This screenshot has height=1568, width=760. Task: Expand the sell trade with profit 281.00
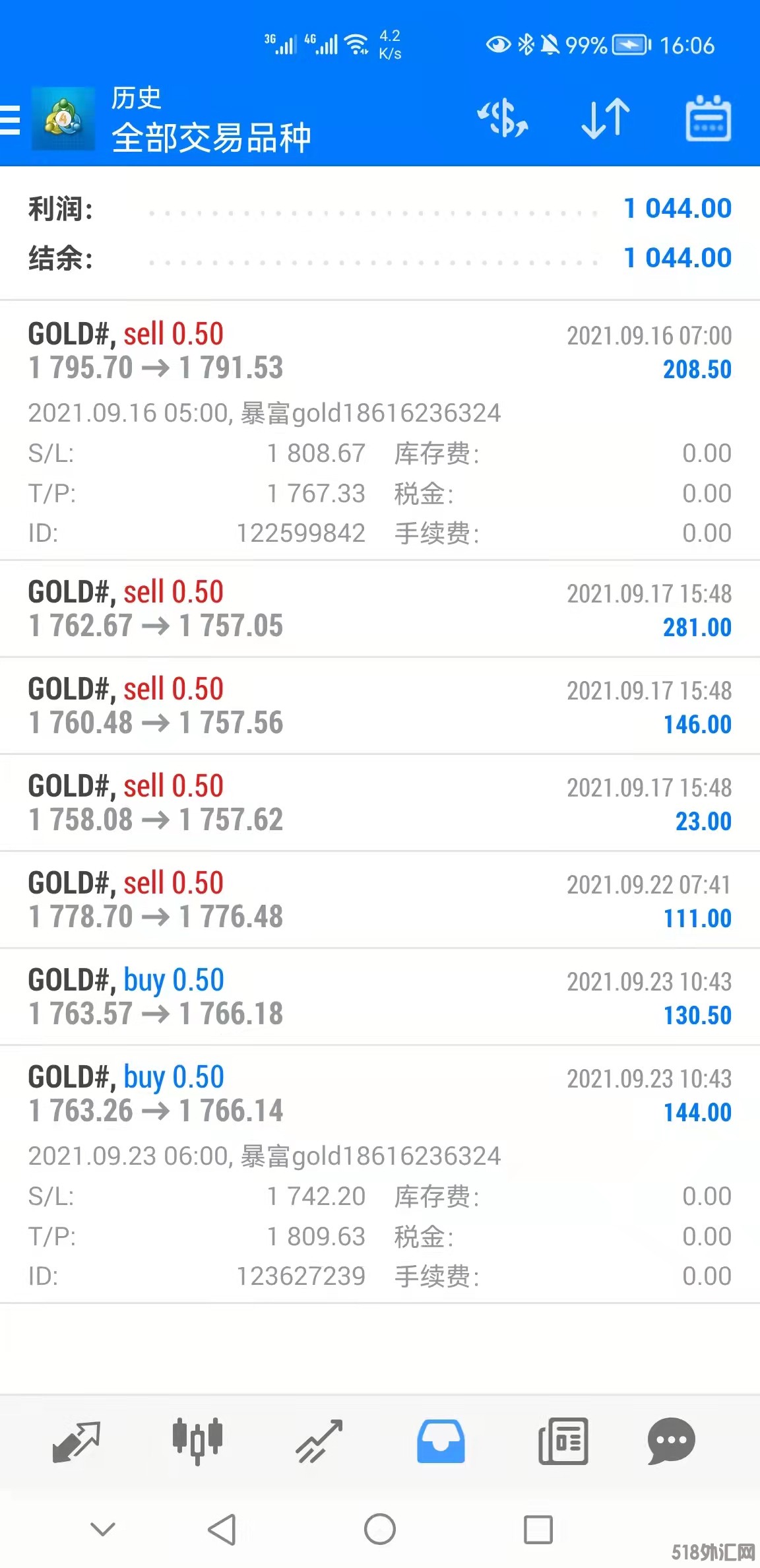pos(379,608)
